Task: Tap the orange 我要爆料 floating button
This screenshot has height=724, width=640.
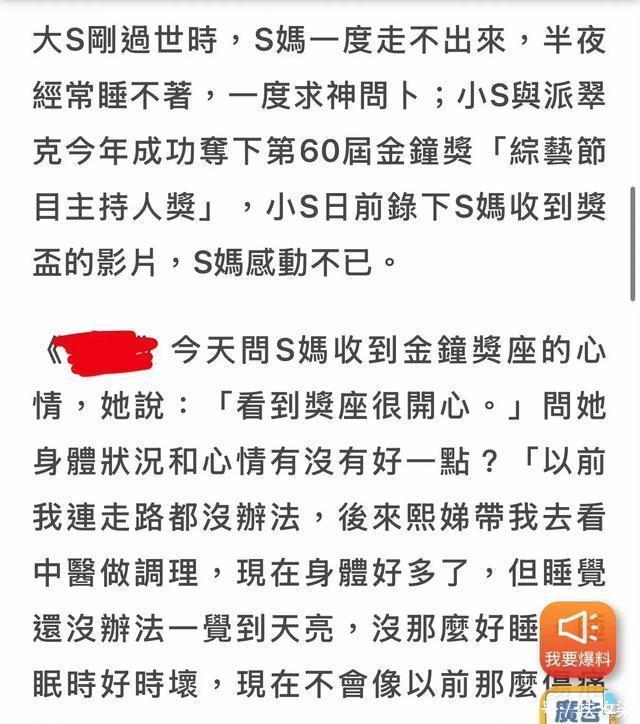Action: [x=578, y=639]
